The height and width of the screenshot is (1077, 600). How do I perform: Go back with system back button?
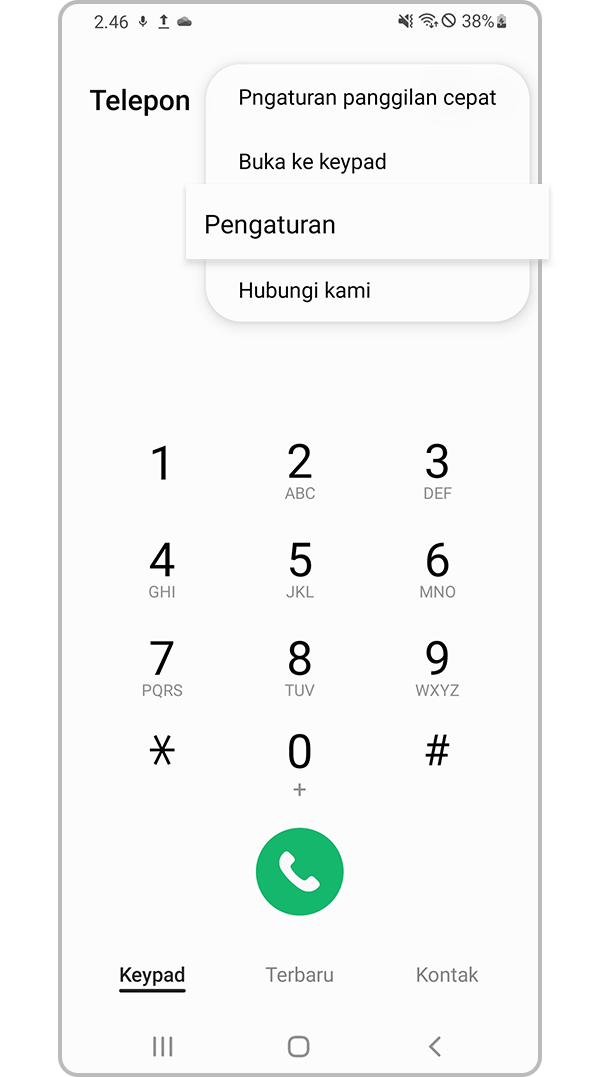[x=435, y=1046]
